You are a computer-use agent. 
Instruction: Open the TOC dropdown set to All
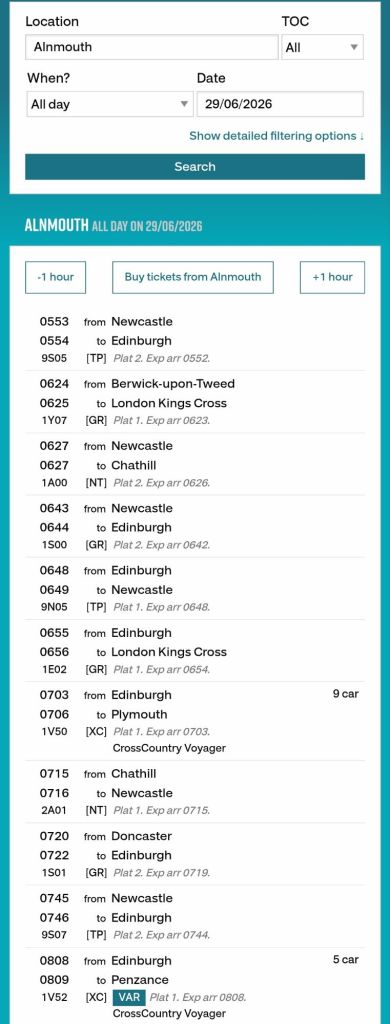click(x=323, y=47)
